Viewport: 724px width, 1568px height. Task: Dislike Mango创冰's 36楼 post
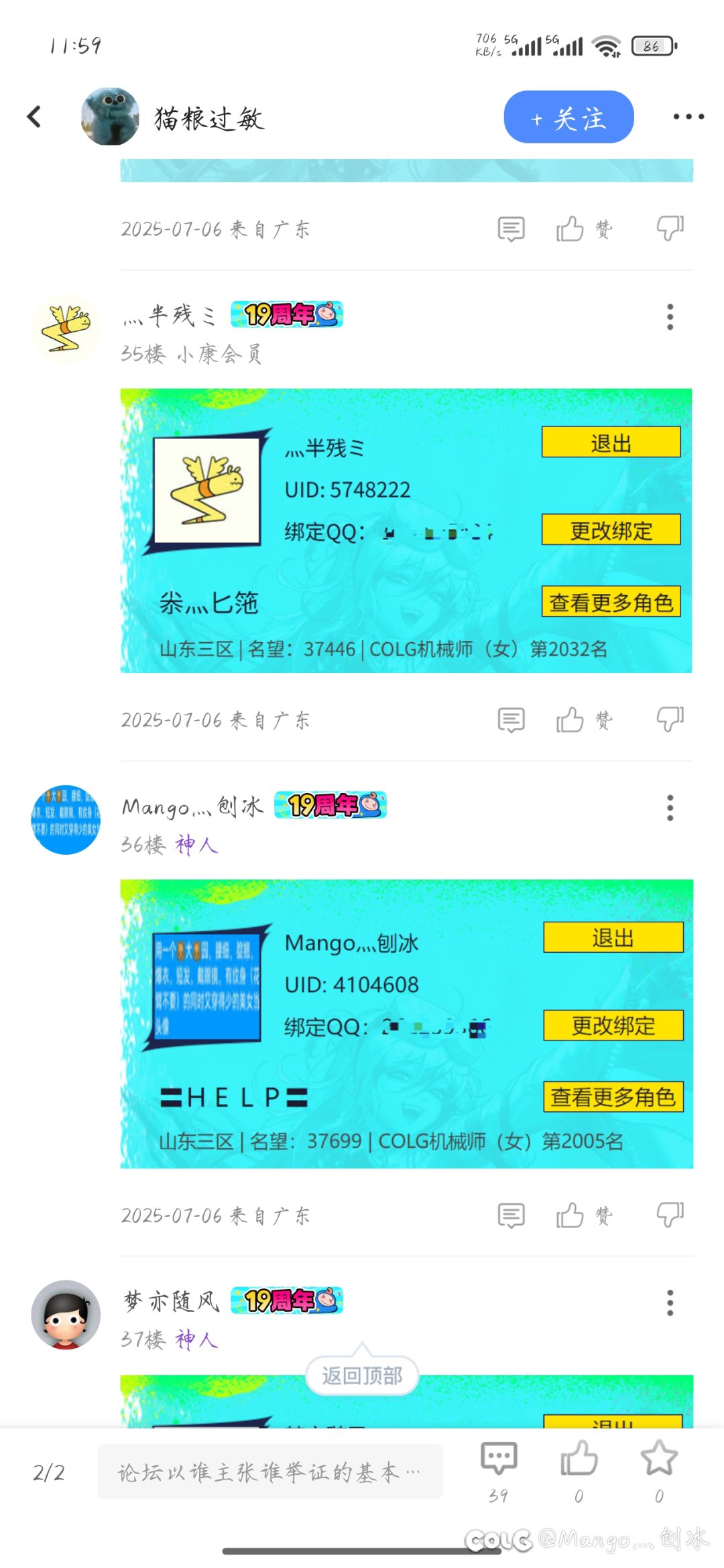(x=670, y=1214)
